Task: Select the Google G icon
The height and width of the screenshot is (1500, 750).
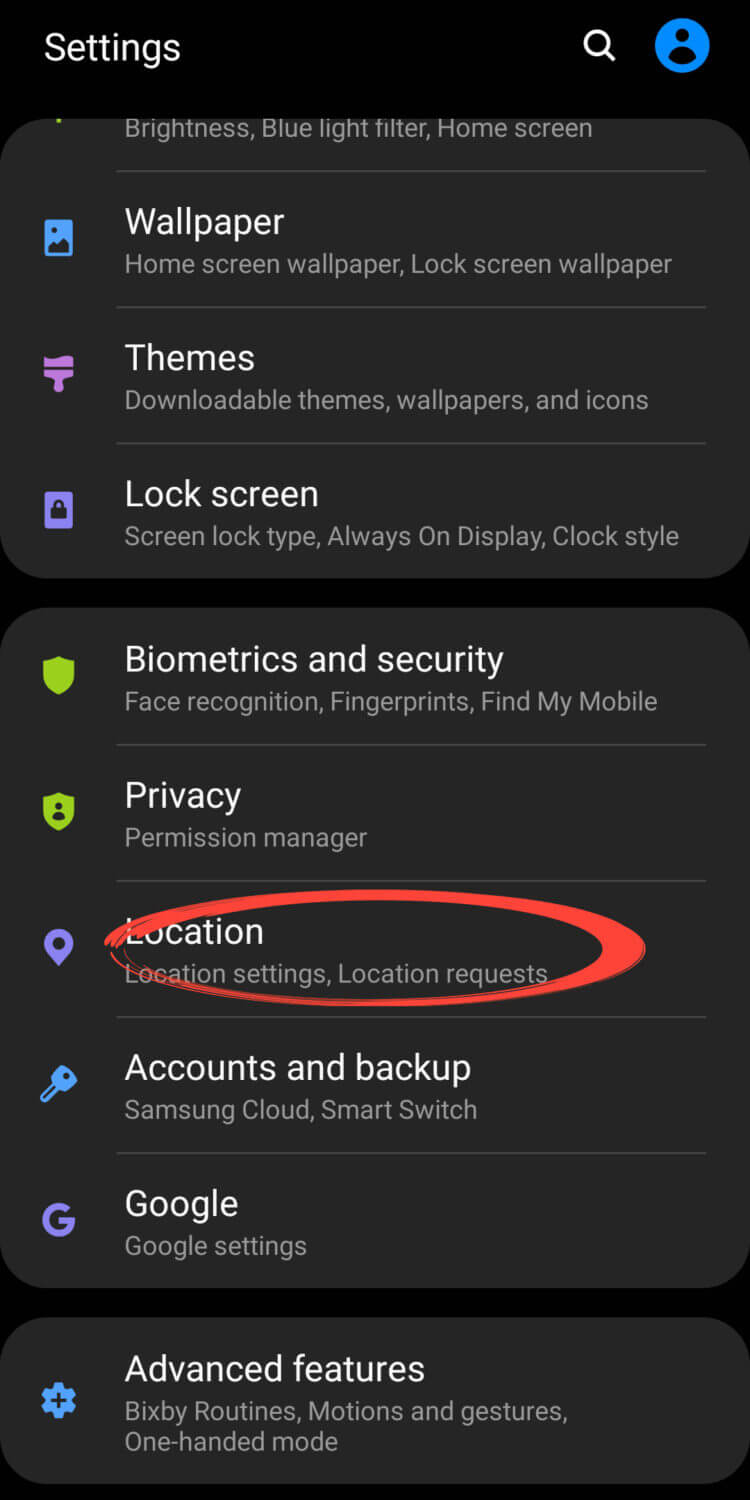Action: click(x=59, y=1219)
